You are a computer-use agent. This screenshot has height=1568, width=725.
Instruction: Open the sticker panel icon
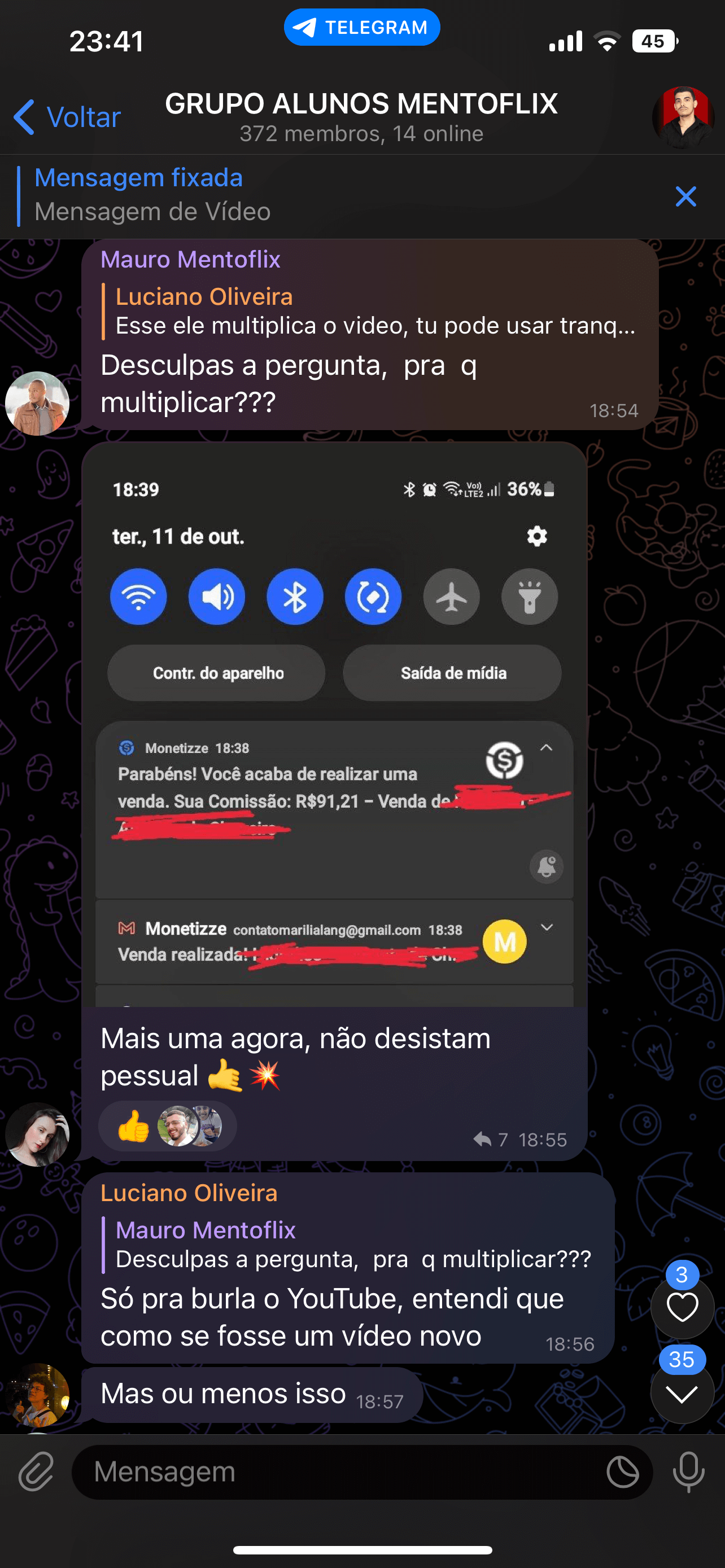point(622,1473)
